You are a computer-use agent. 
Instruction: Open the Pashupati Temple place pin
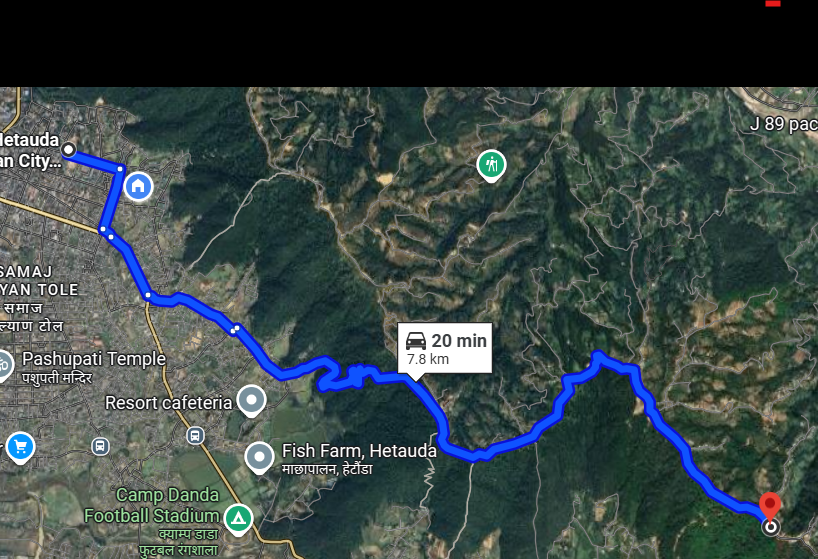pyautogui.click(x=4, y=363)
